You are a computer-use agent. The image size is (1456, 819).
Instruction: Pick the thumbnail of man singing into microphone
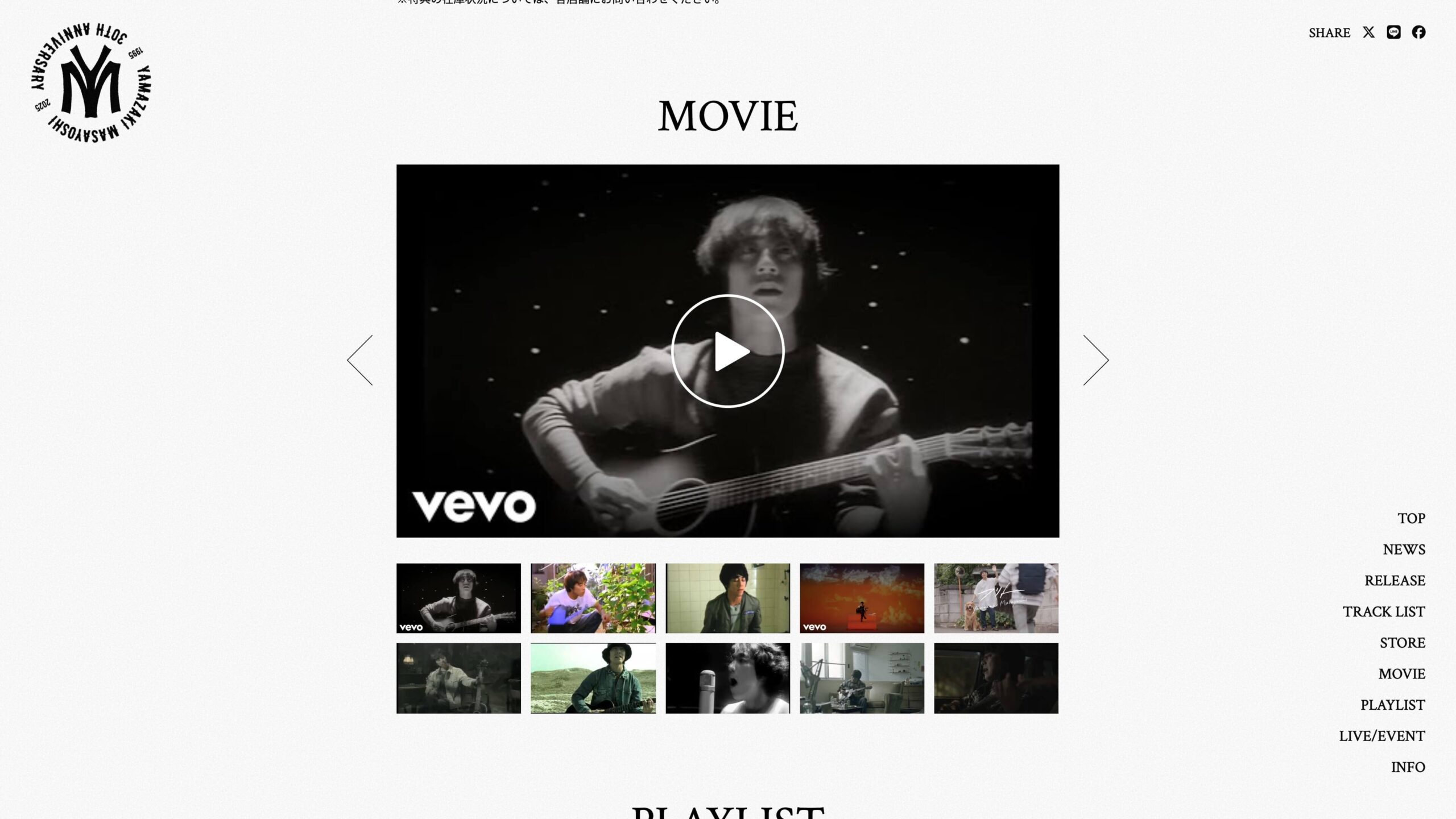pyautogui.click(x=727, y=678)
